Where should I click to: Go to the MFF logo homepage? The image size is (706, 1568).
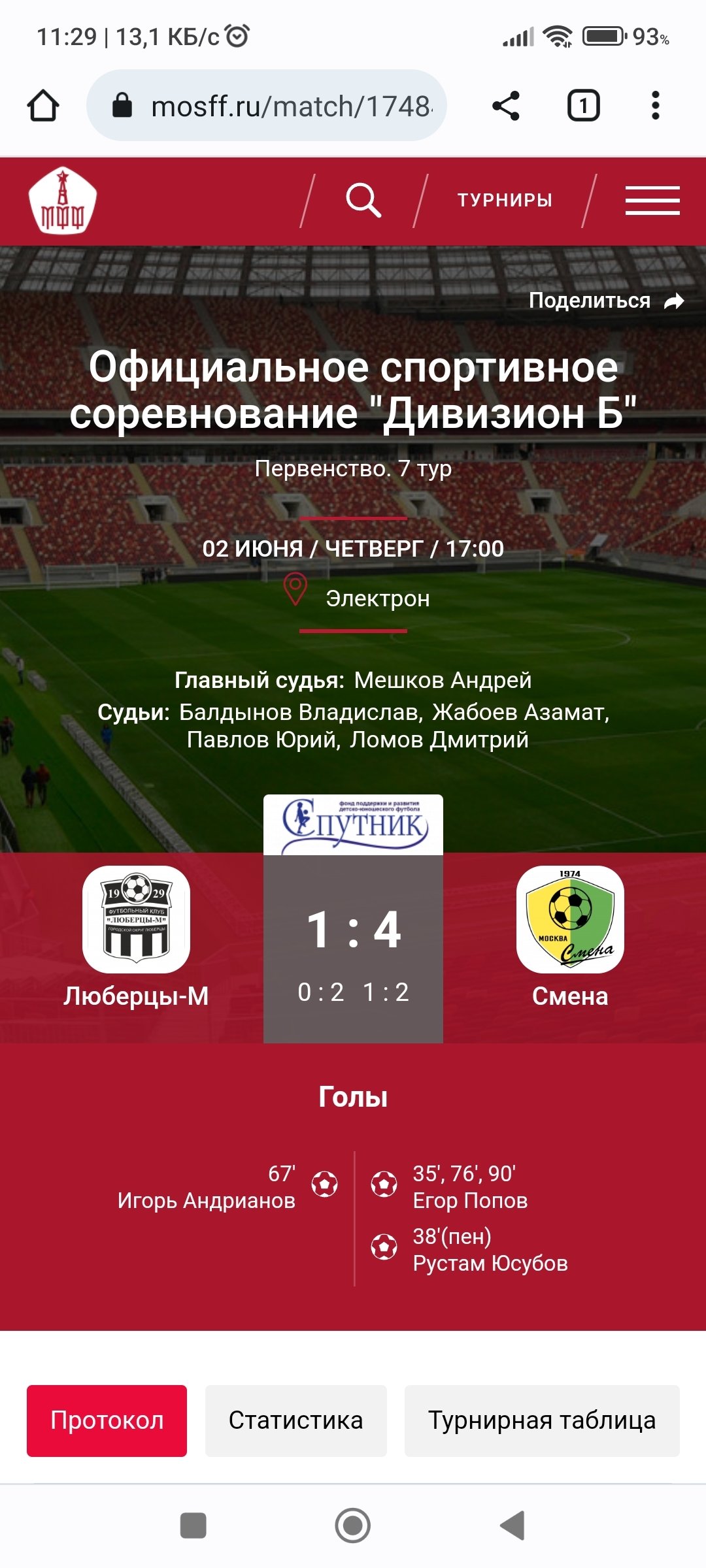coord(63,201)
